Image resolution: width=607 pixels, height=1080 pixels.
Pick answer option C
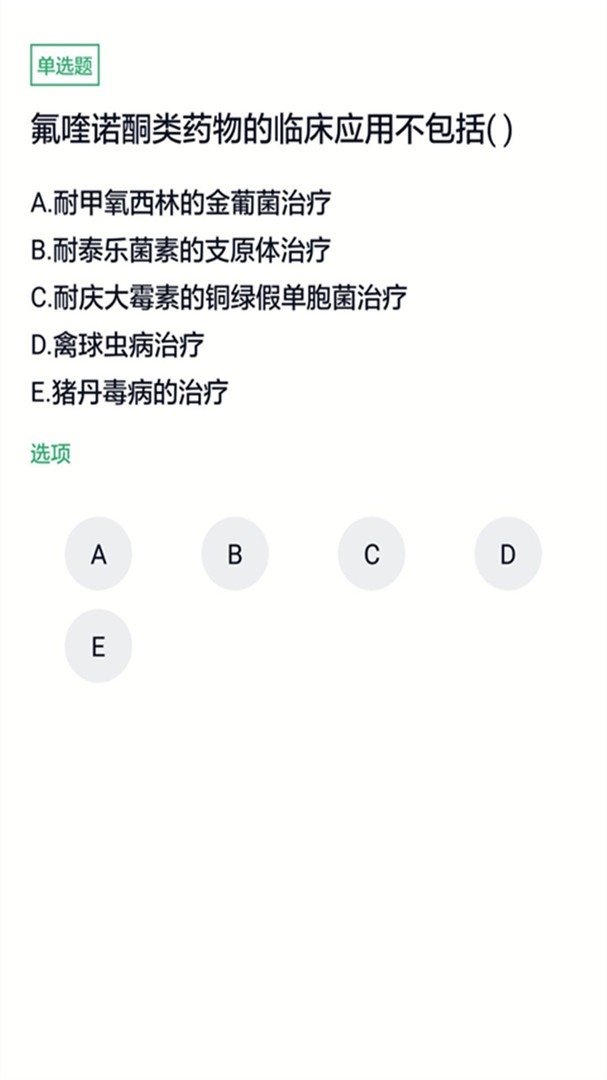pyautogui.click(x=371, y=554)
